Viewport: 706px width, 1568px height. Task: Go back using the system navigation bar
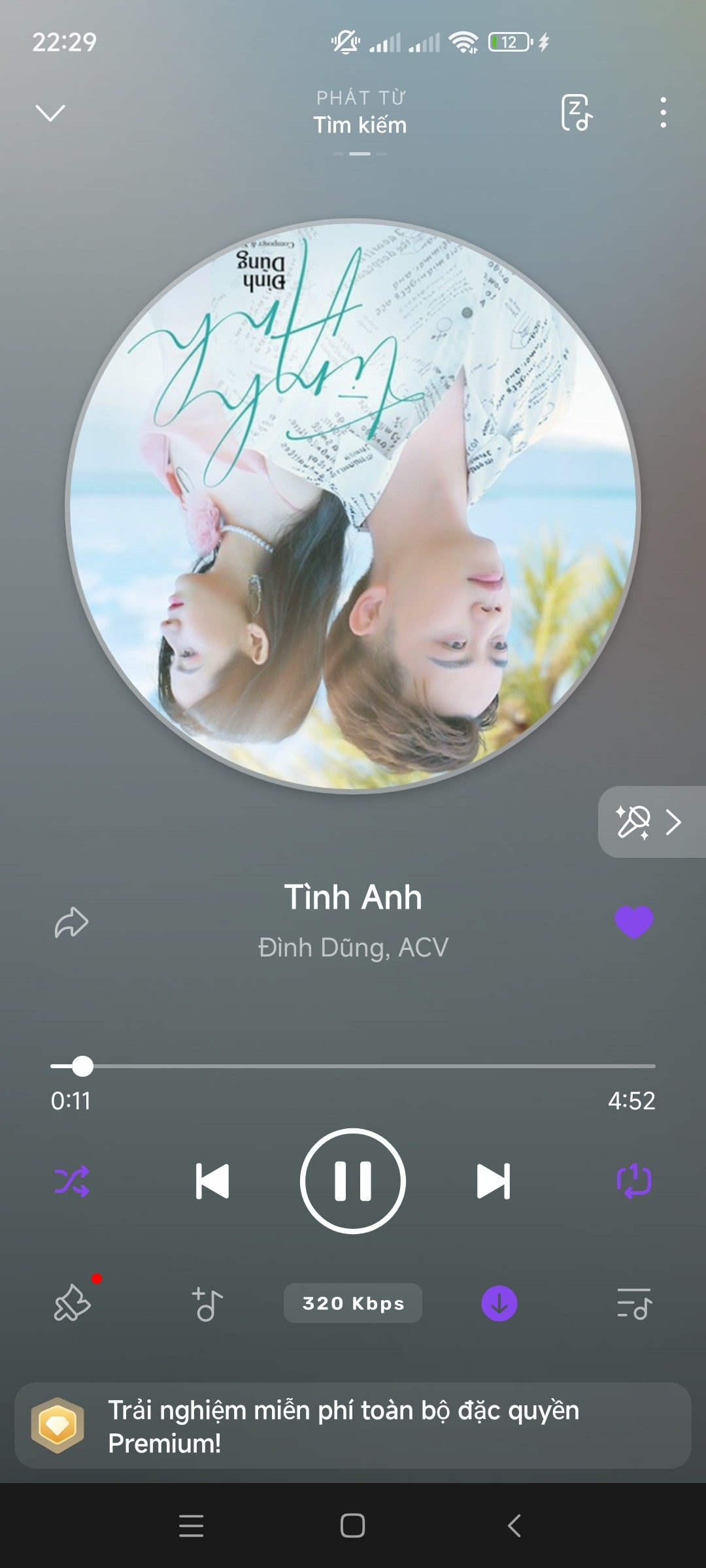[514, 1526]
